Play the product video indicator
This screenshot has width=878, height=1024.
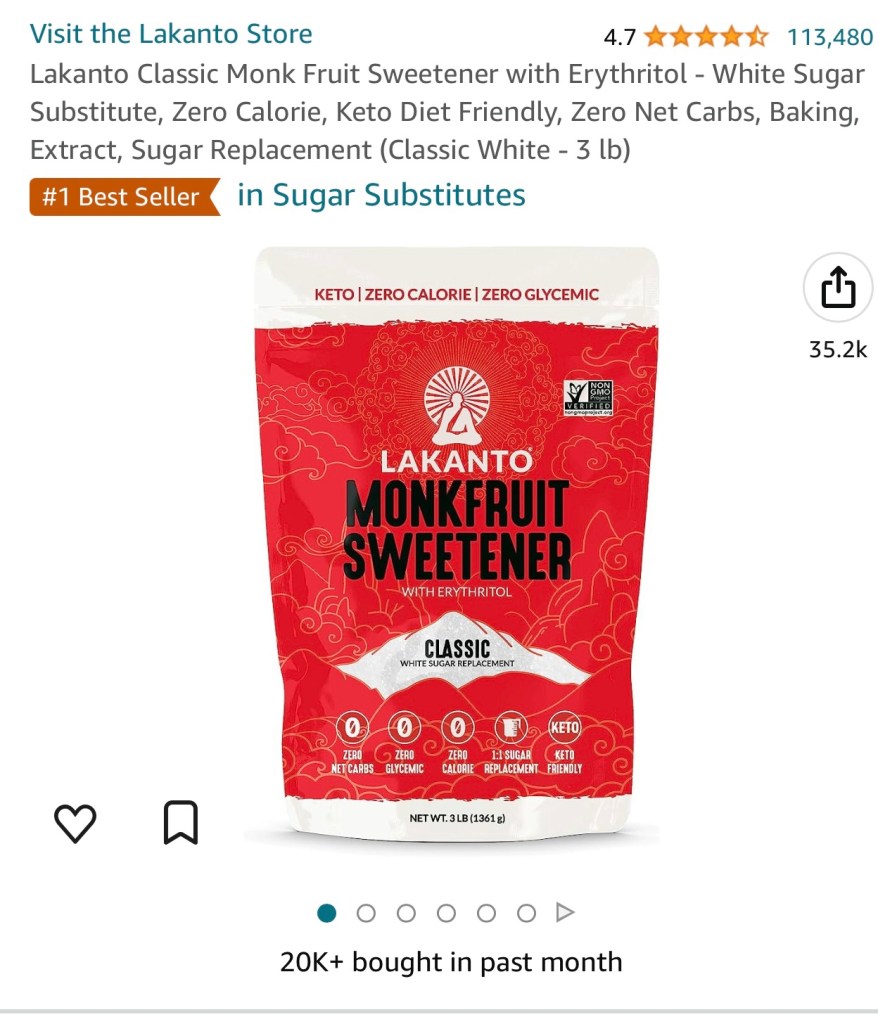[x=565, y=912]
